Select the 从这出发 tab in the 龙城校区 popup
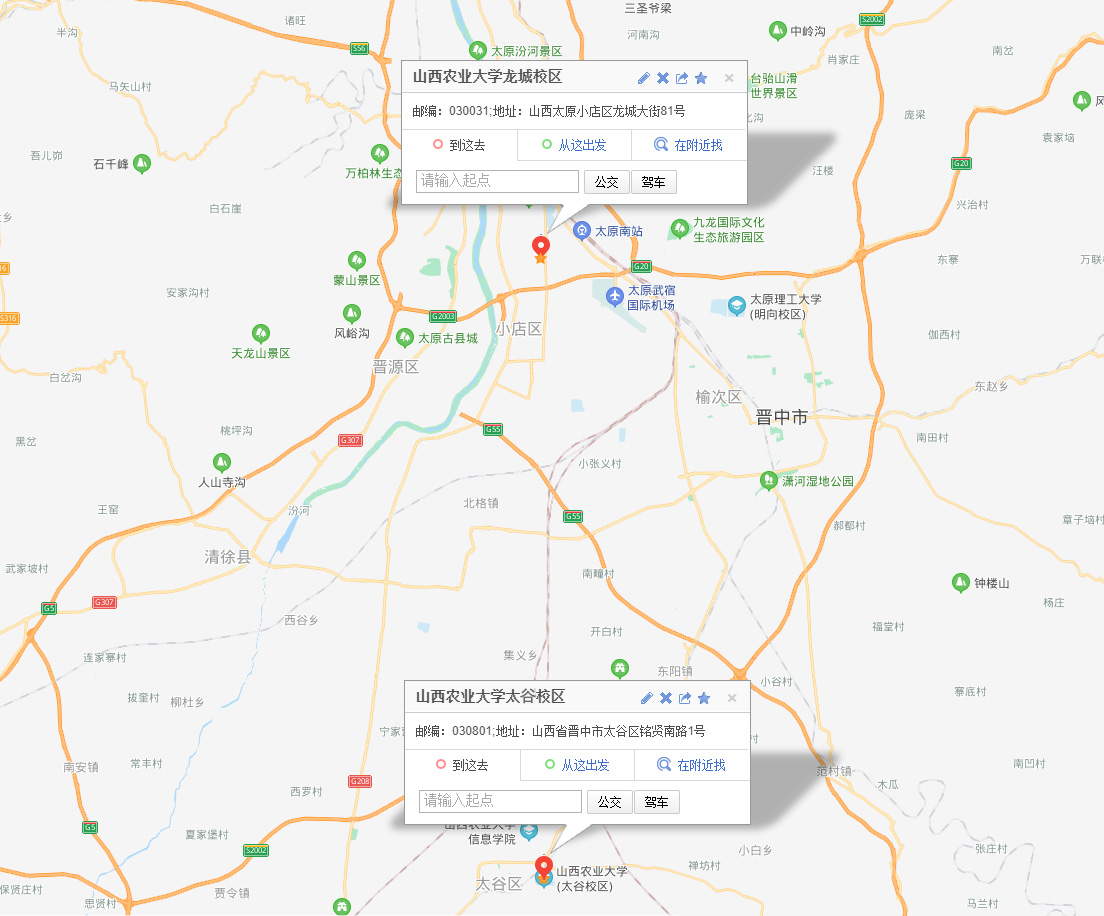 574,145
